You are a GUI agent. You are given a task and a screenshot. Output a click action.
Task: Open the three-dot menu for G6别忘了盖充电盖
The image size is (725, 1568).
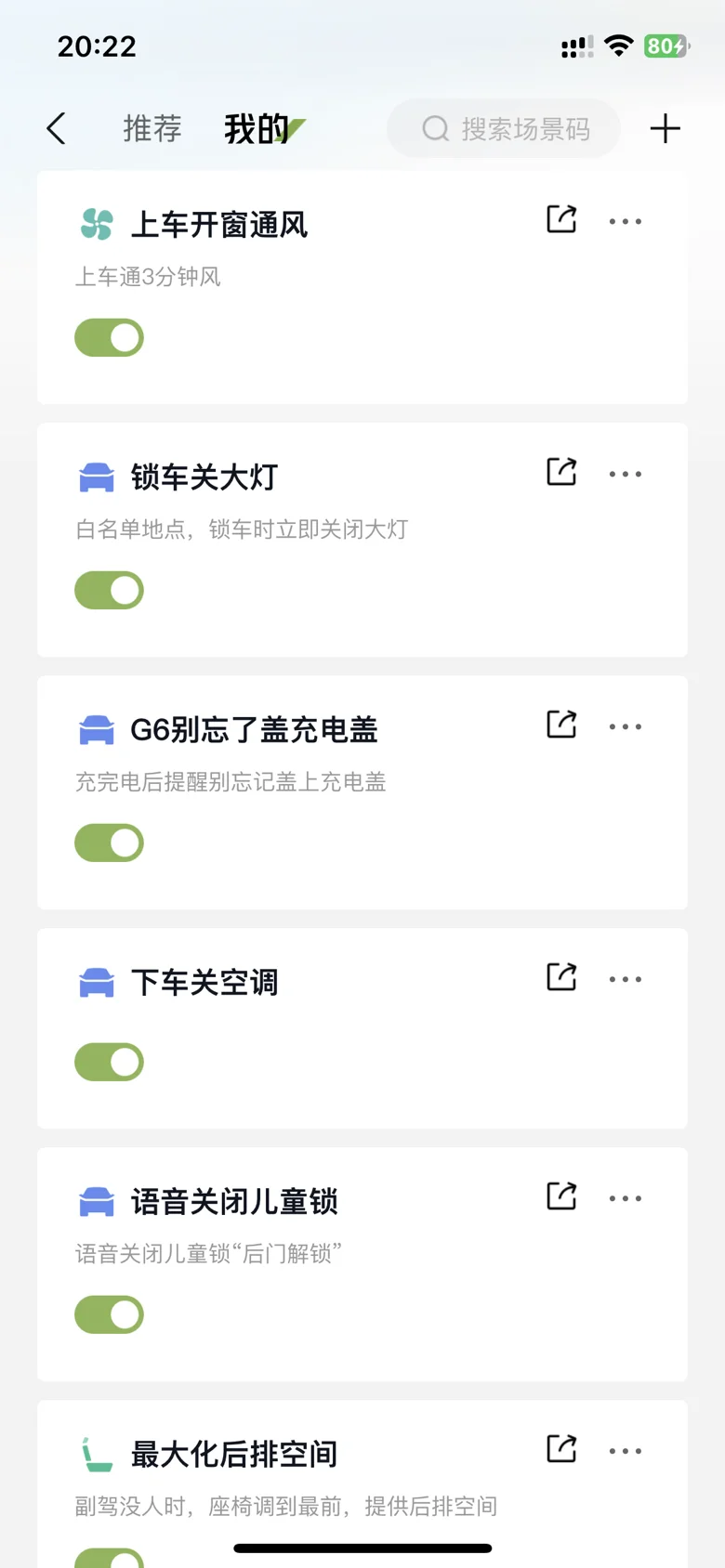point(626,726)
